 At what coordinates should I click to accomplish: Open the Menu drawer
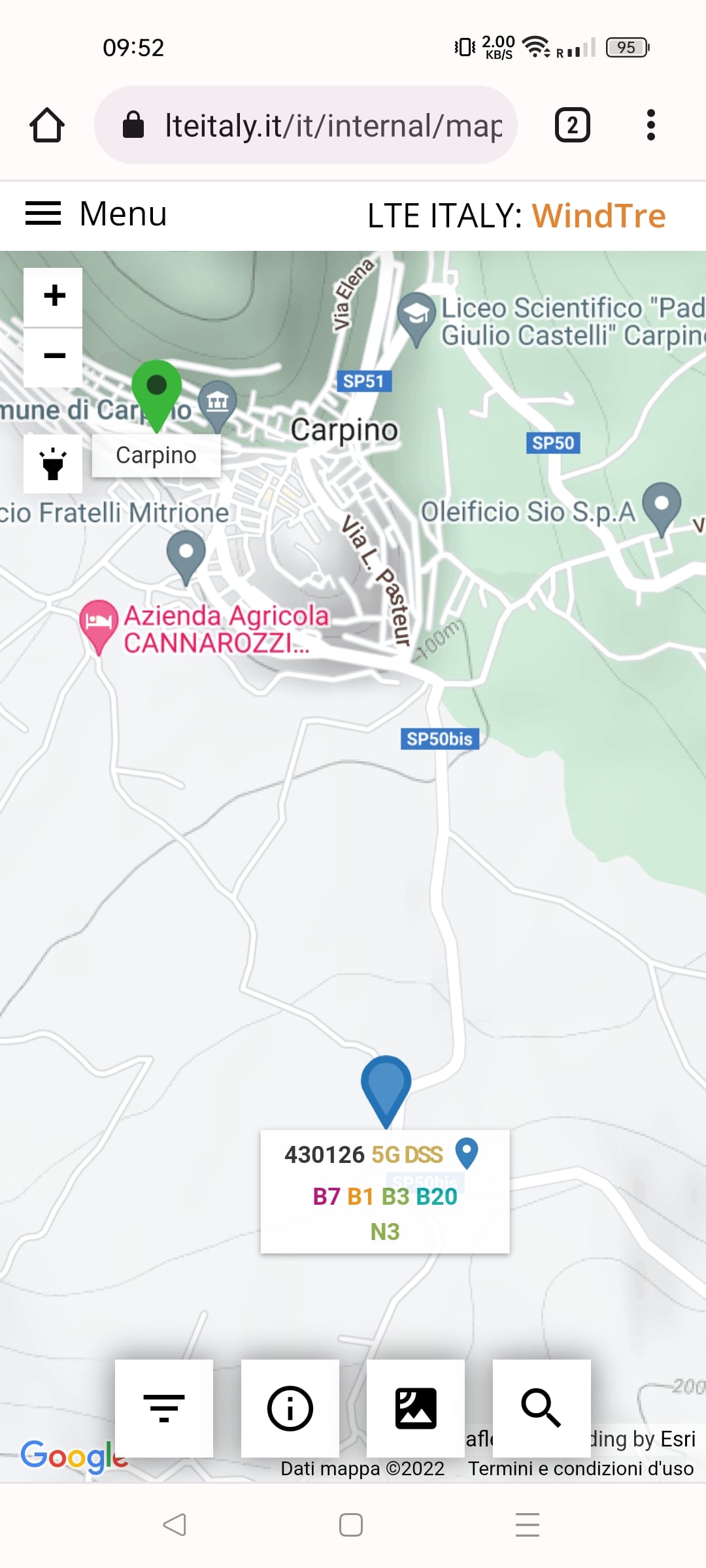coord(96,214)
